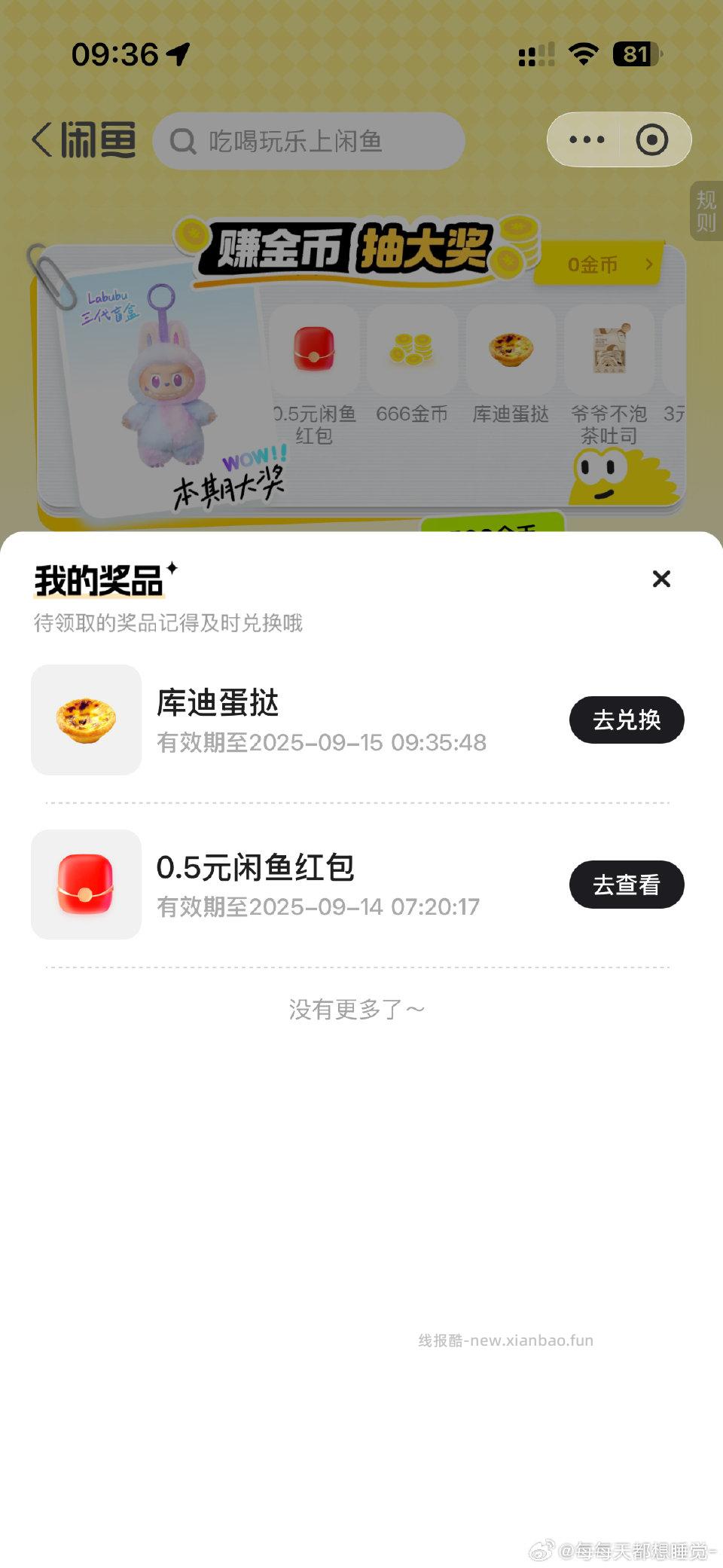723x1568 pixels.
Task: Tap the three-dot more options capsule icon
Action: point(586,139)
